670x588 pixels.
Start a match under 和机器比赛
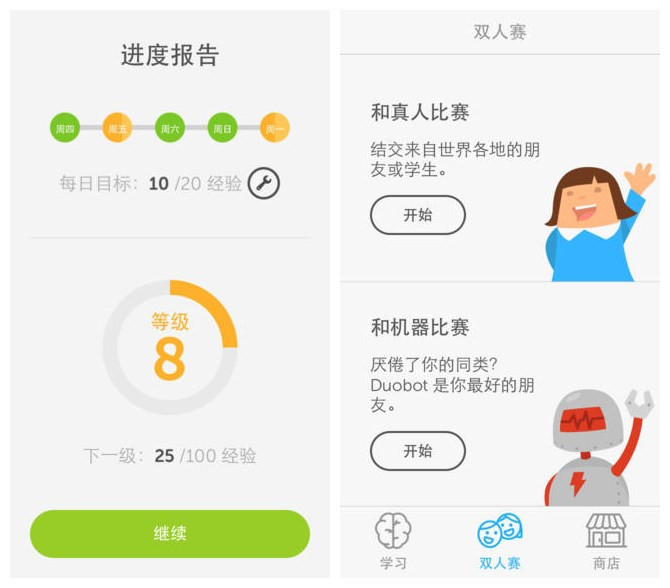point(418,451)
